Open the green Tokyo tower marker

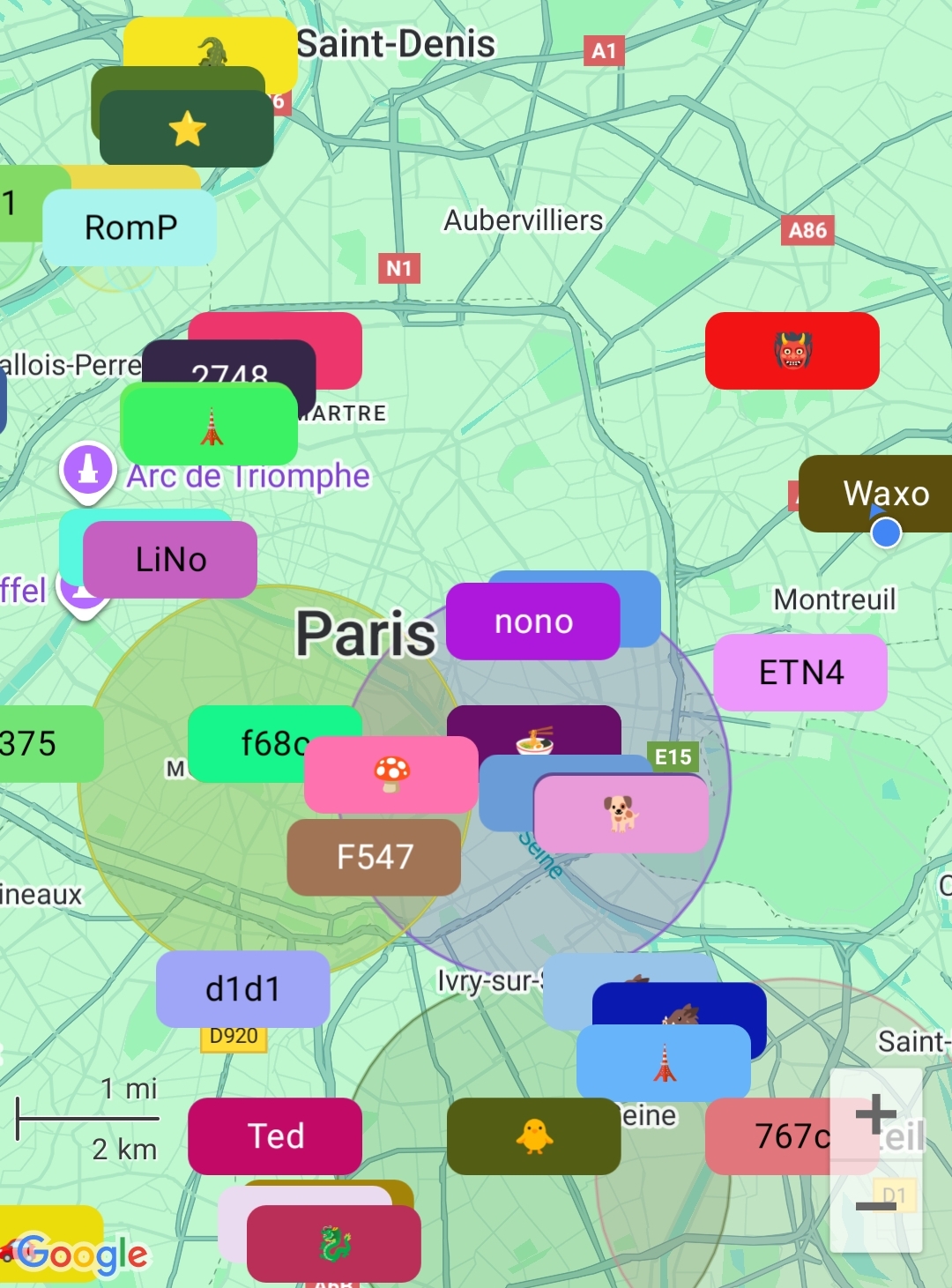210,427
